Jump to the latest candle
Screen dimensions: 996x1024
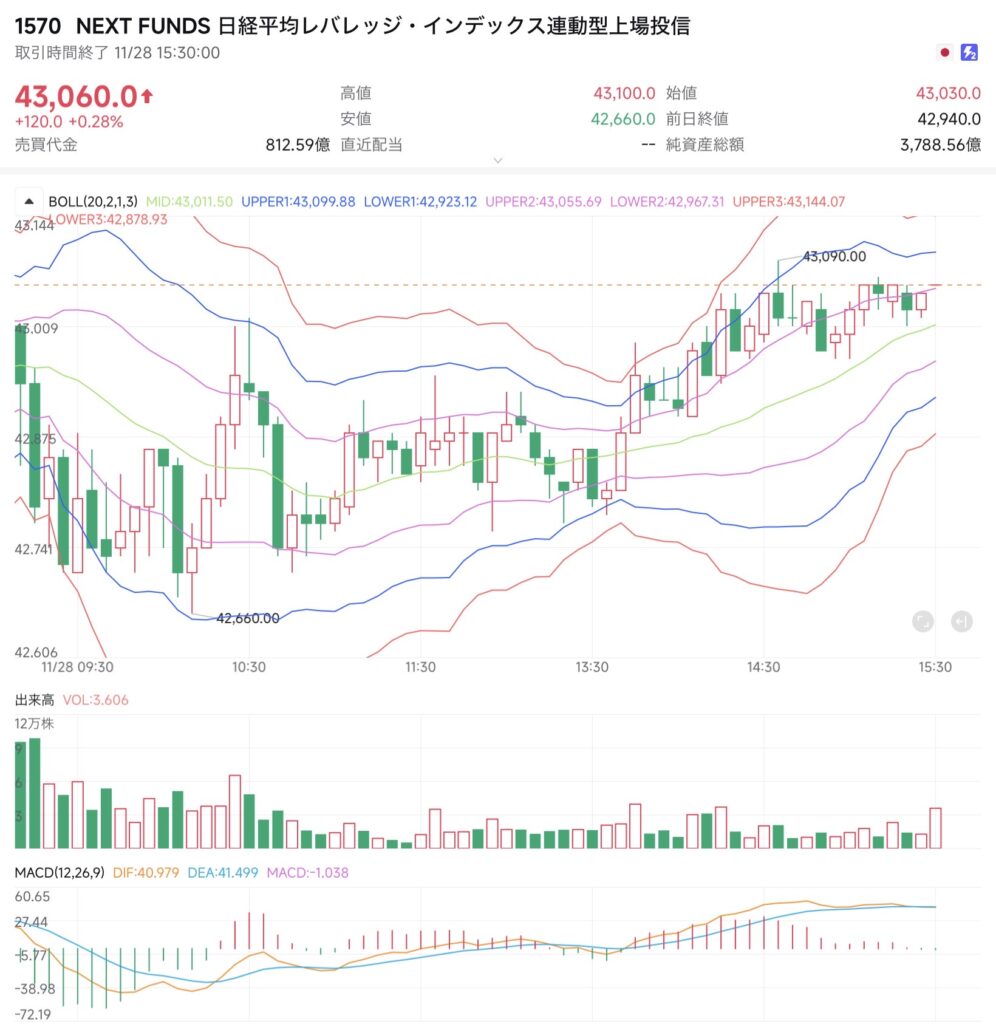click(961, 622)
